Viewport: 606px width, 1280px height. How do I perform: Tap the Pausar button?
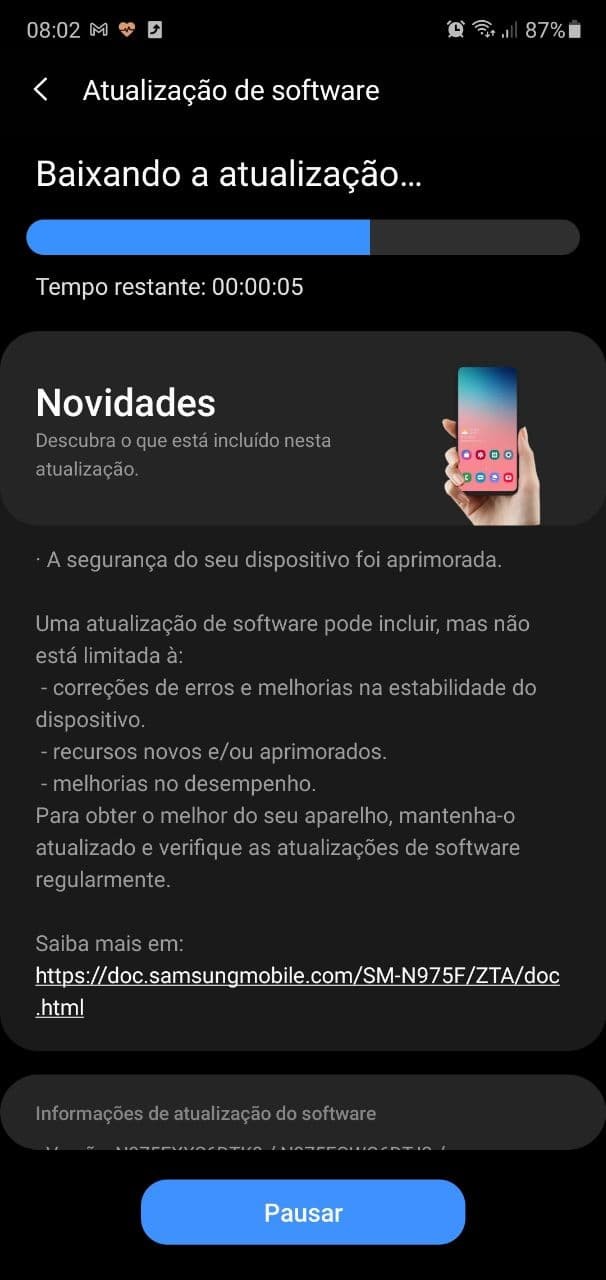pyautogui.click(x=303, y=1212)
